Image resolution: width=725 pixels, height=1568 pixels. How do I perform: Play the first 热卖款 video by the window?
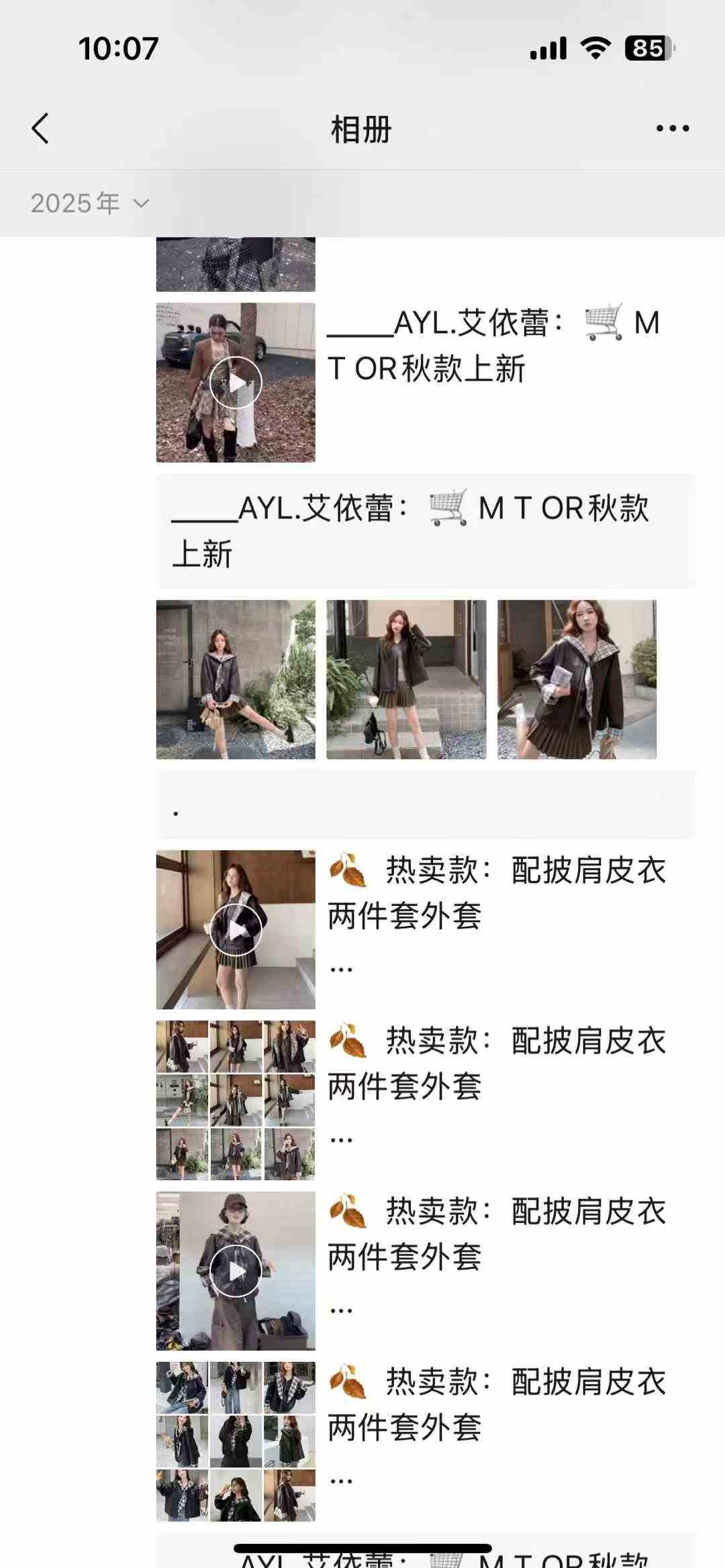tap(236, 930)
